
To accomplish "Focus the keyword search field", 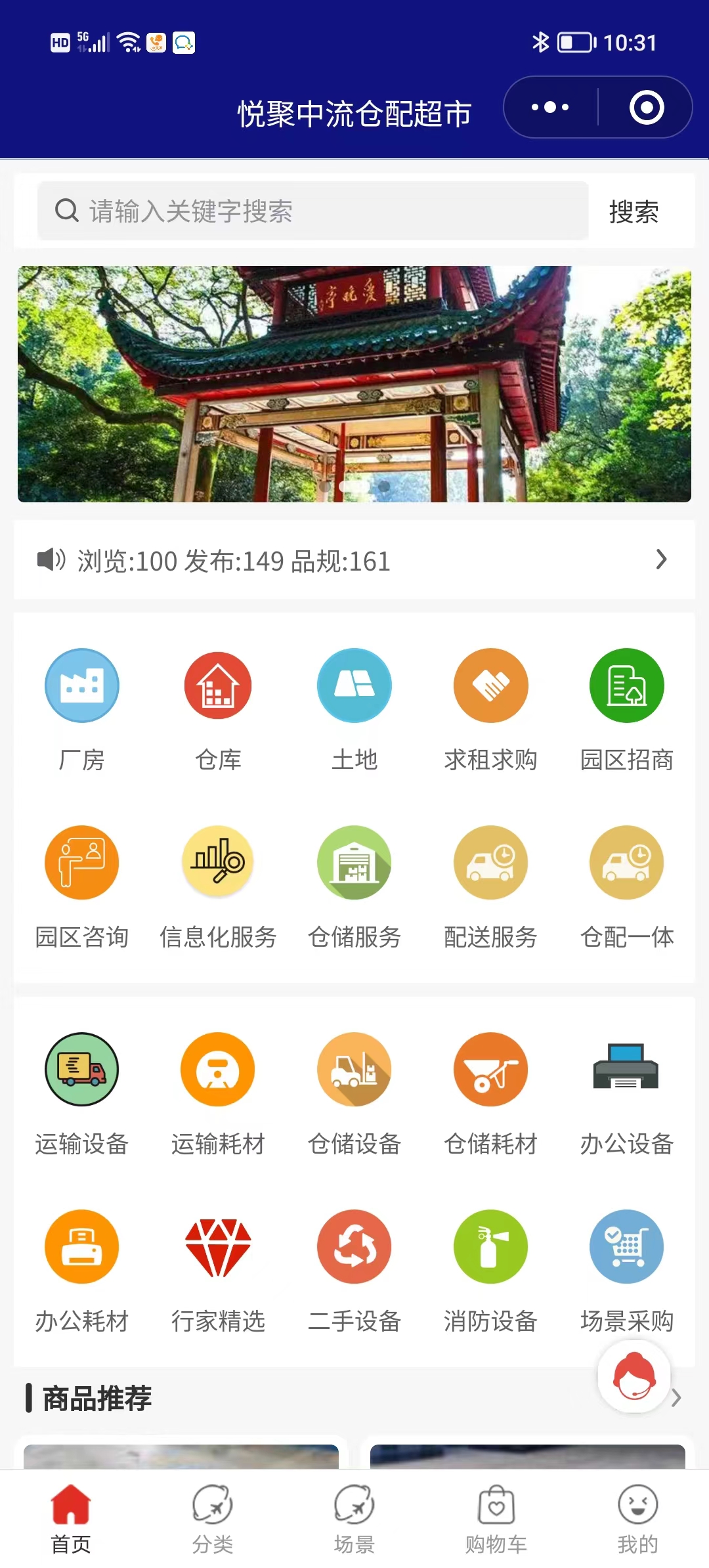I will click(x=312, y=211).
